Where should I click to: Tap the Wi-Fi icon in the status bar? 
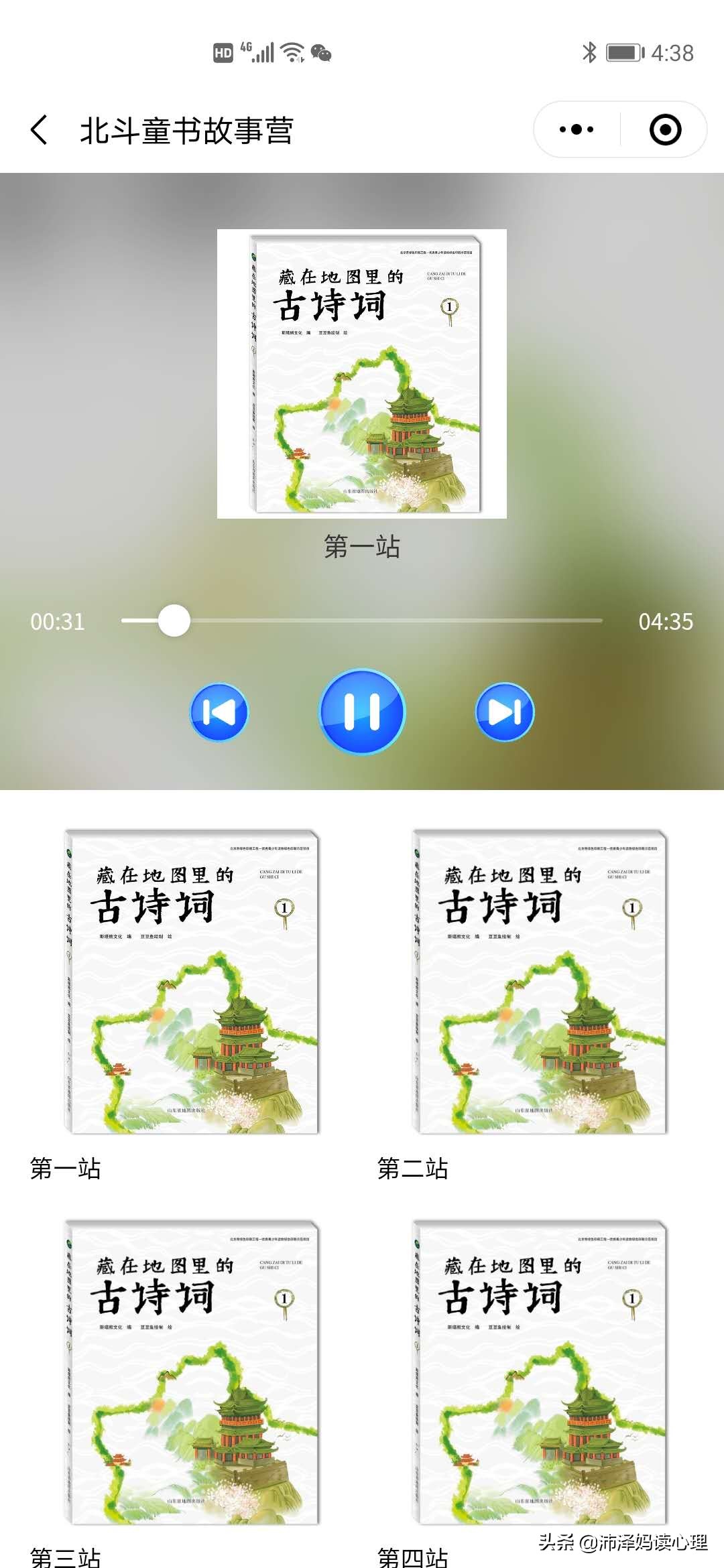pyautogui.click(x=294, y=52)
